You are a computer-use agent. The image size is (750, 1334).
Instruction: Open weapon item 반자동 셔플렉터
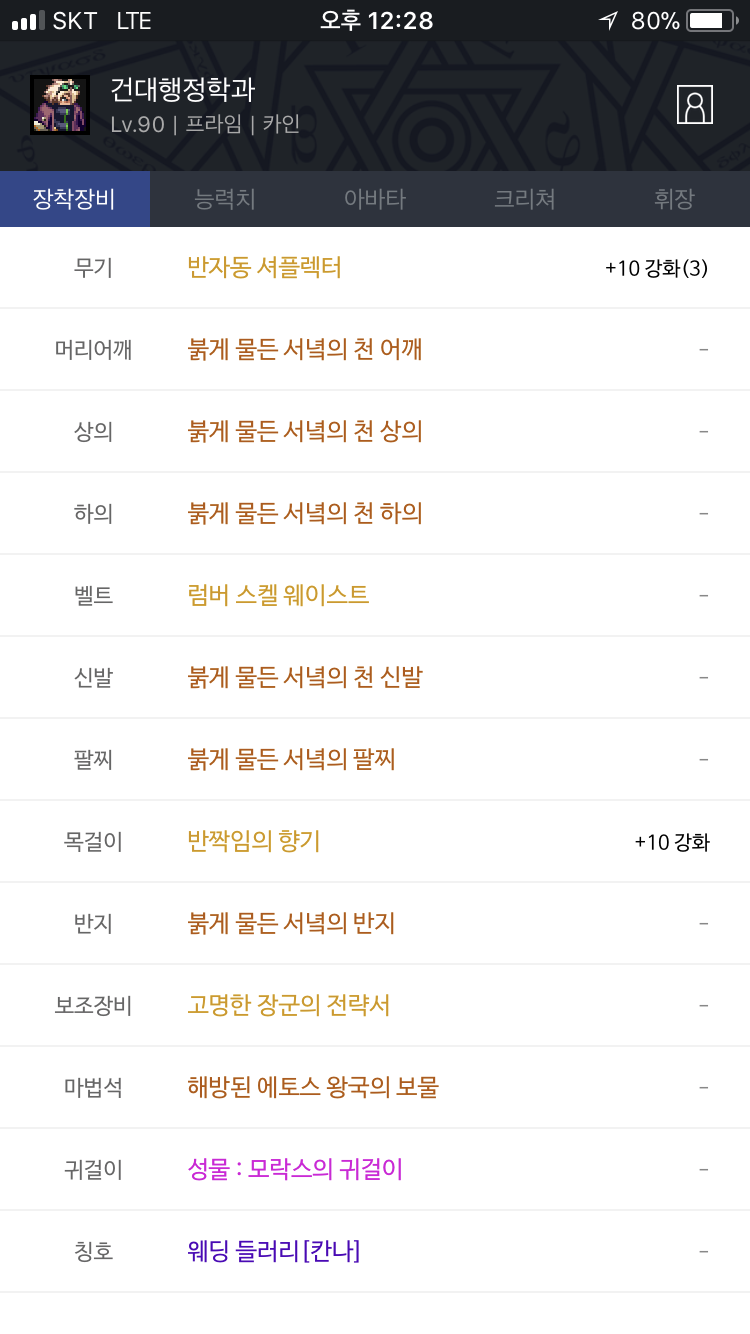[264, 267]
